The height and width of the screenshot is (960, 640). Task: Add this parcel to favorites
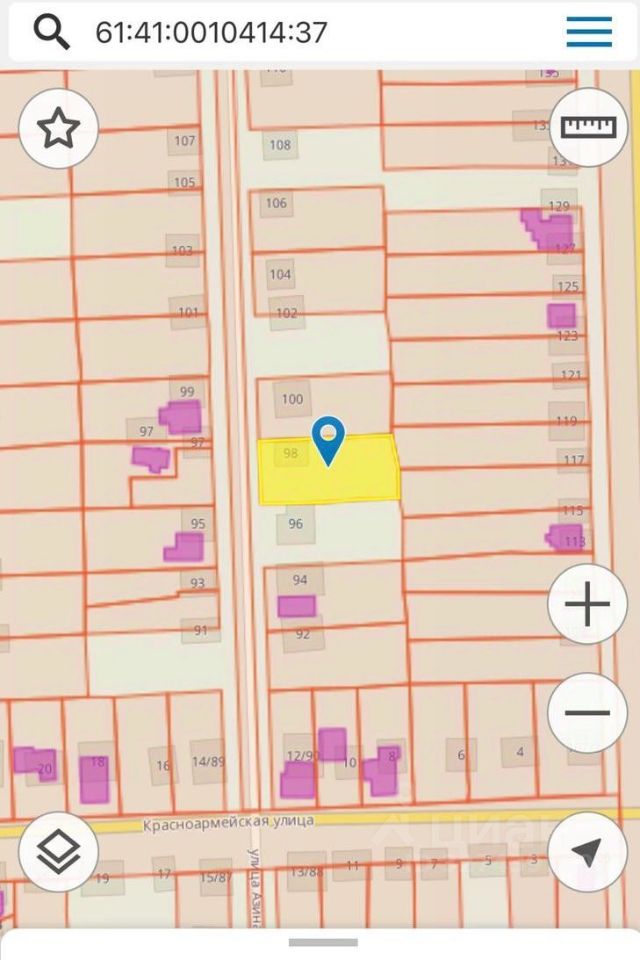58,128
